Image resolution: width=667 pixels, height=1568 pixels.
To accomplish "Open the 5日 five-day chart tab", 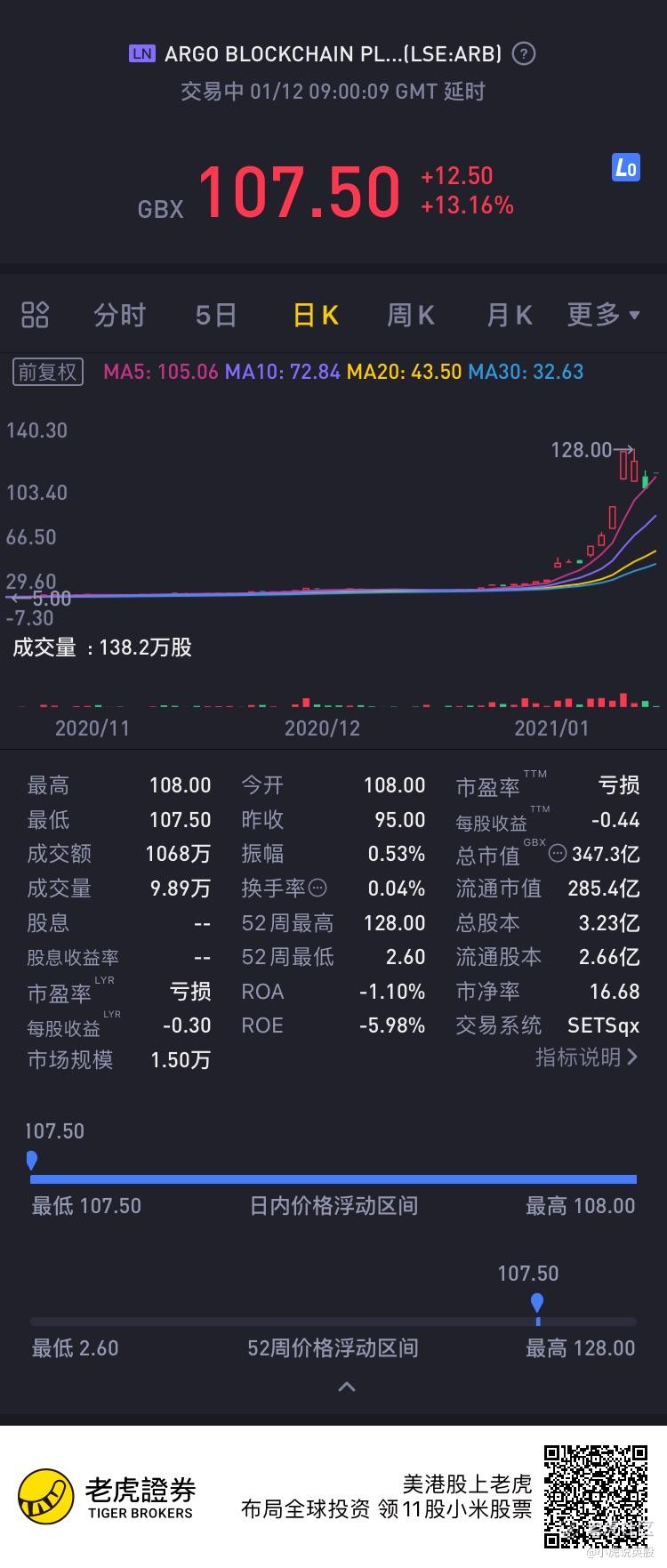I will 216,315.
